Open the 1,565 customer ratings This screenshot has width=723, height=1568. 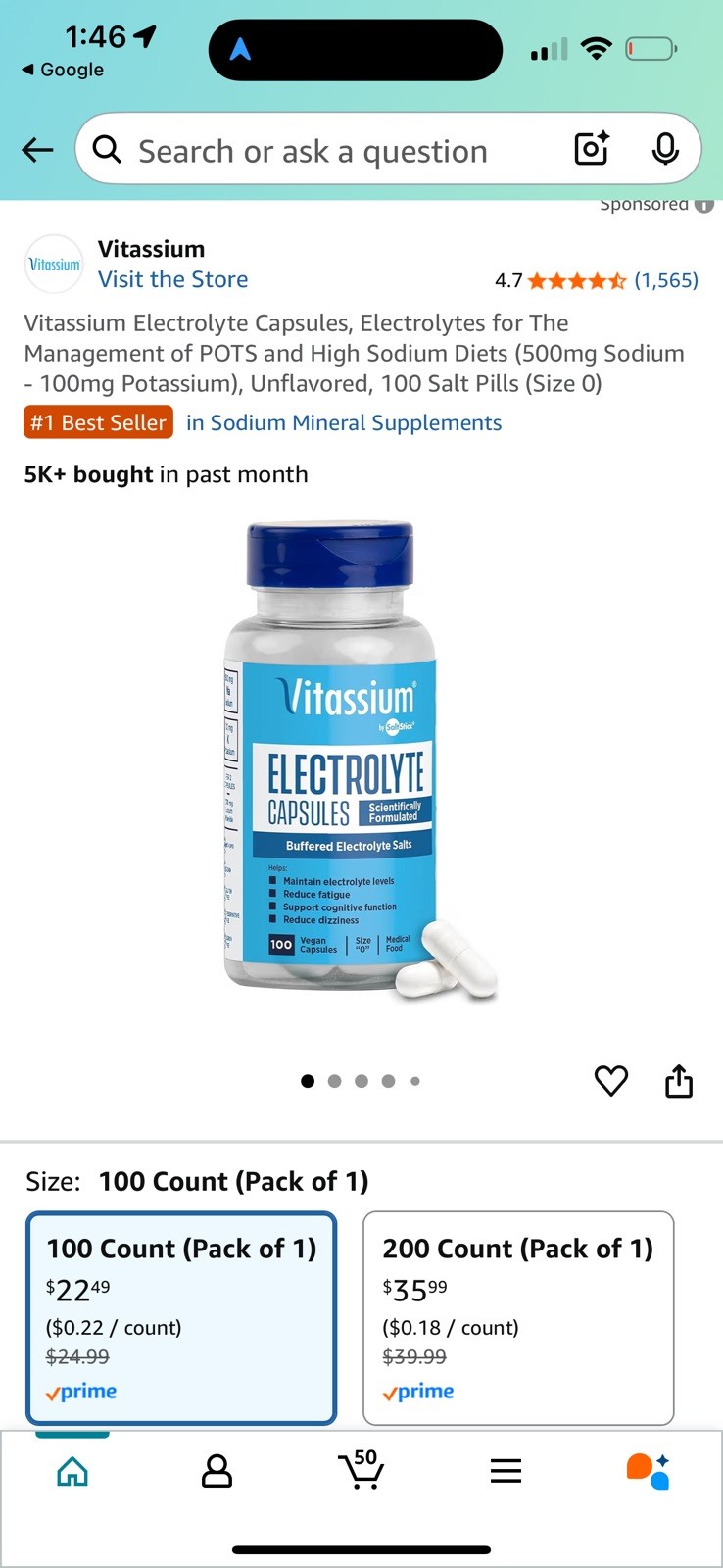(666, 281)
